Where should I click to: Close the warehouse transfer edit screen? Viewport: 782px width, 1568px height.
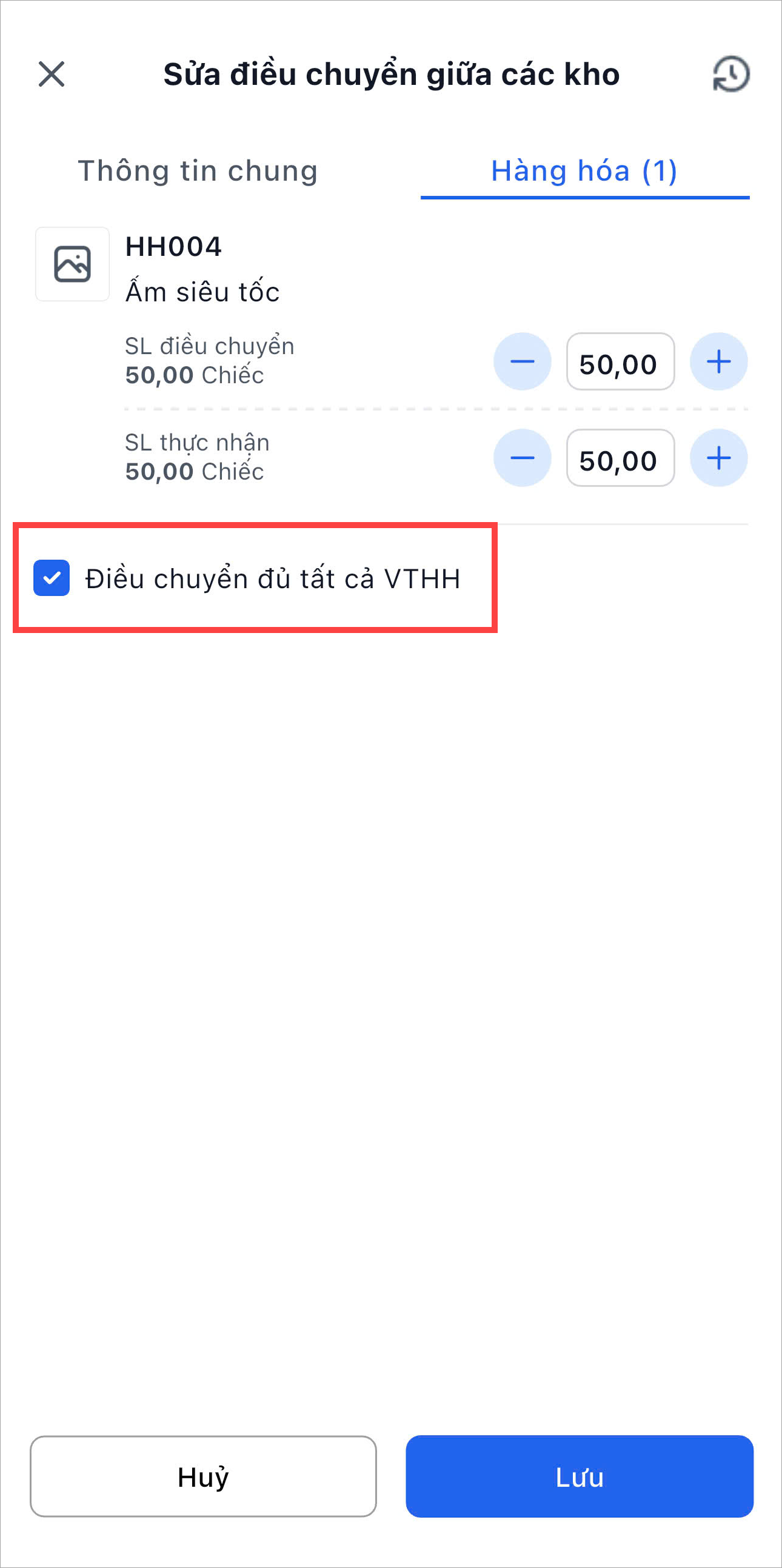51,74
